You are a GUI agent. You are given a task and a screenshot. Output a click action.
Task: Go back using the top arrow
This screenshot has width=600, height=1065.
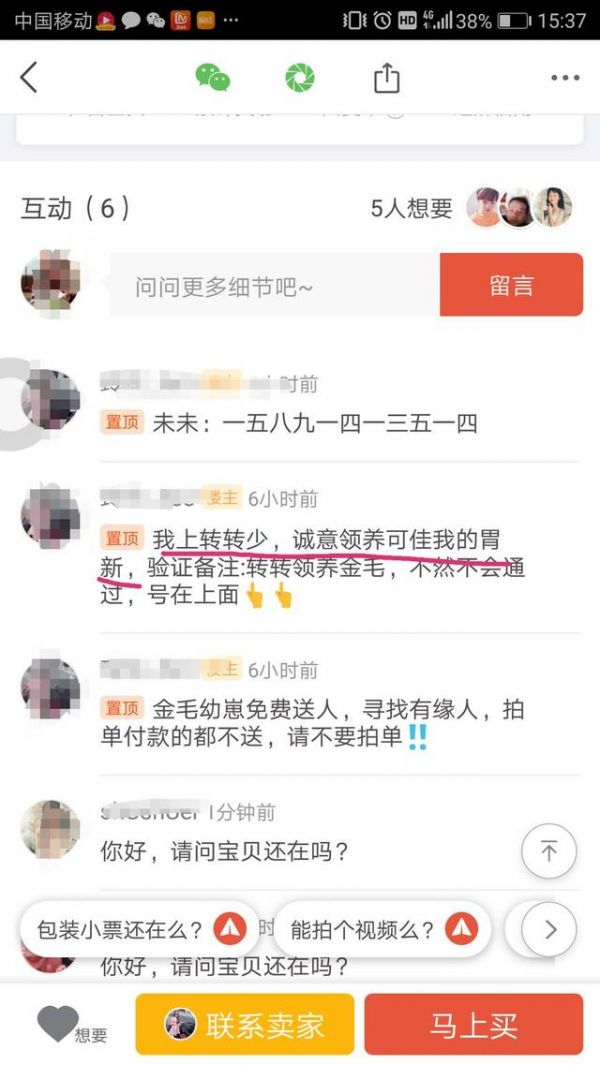(x=29, y=77)
